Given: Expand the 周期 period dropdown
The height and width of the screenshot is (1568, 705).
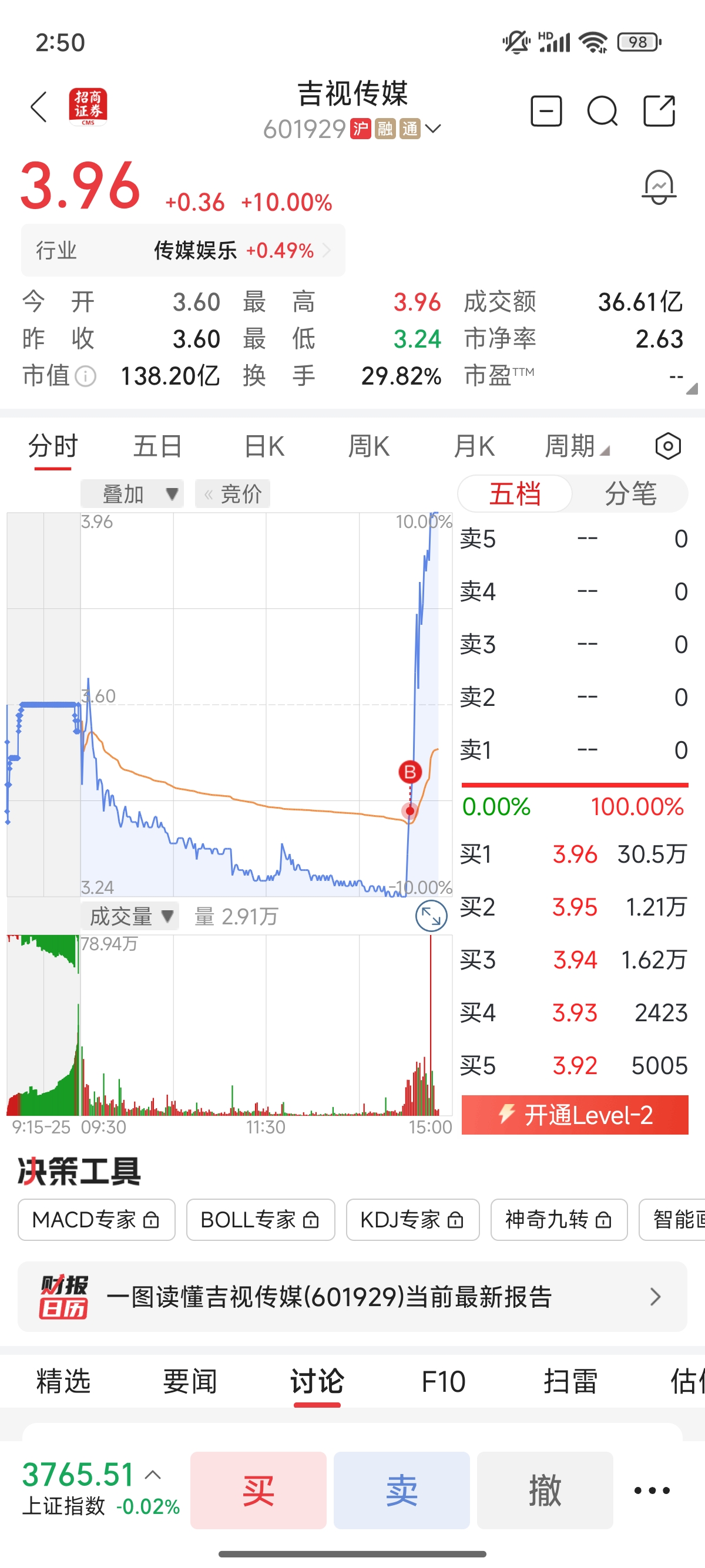Looking at the screenshot, I should pos(576,447).
